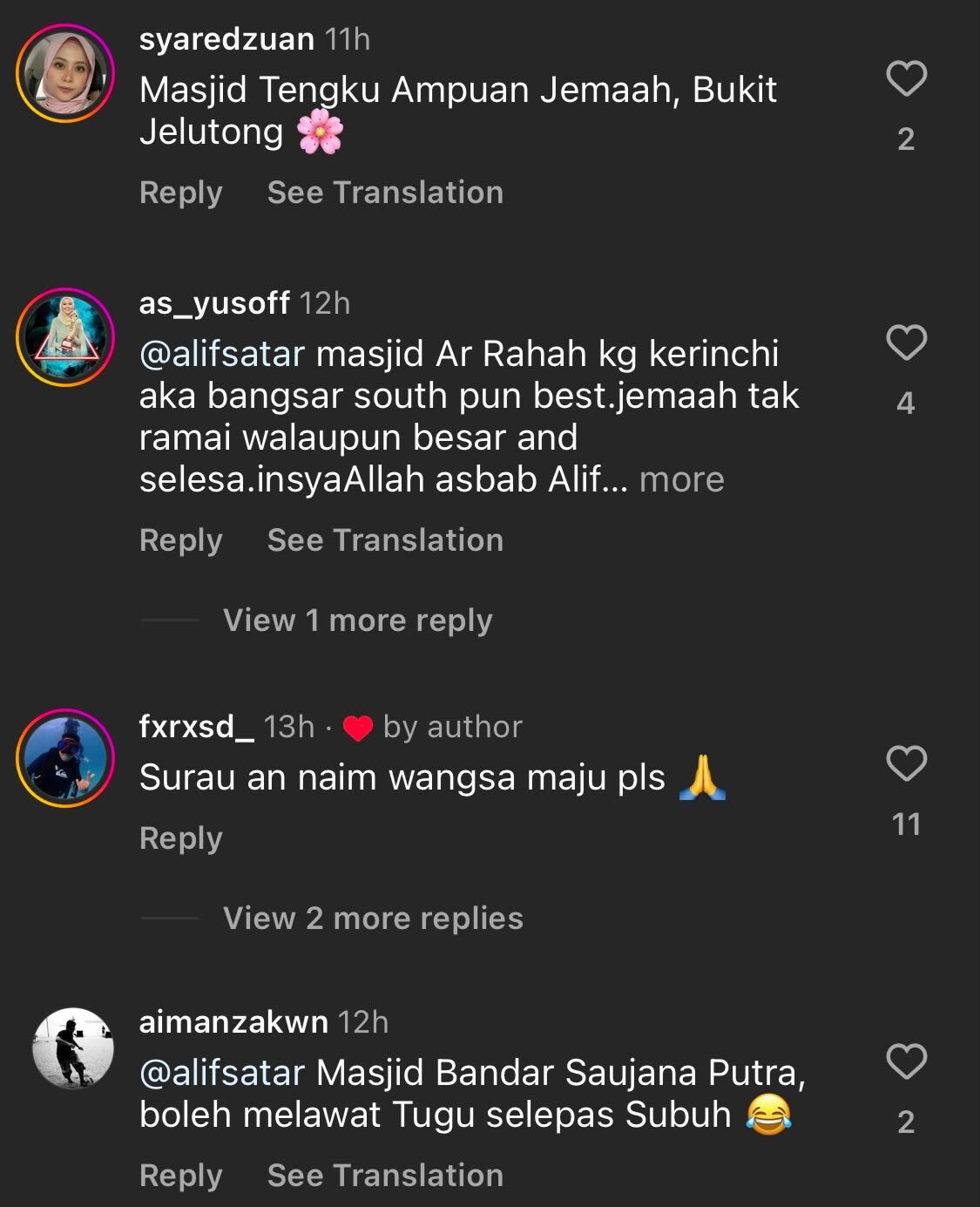Screen dimensions: 980x1207
Task: Open aimanzakwn username link
Action: (x=233, y=1021)
